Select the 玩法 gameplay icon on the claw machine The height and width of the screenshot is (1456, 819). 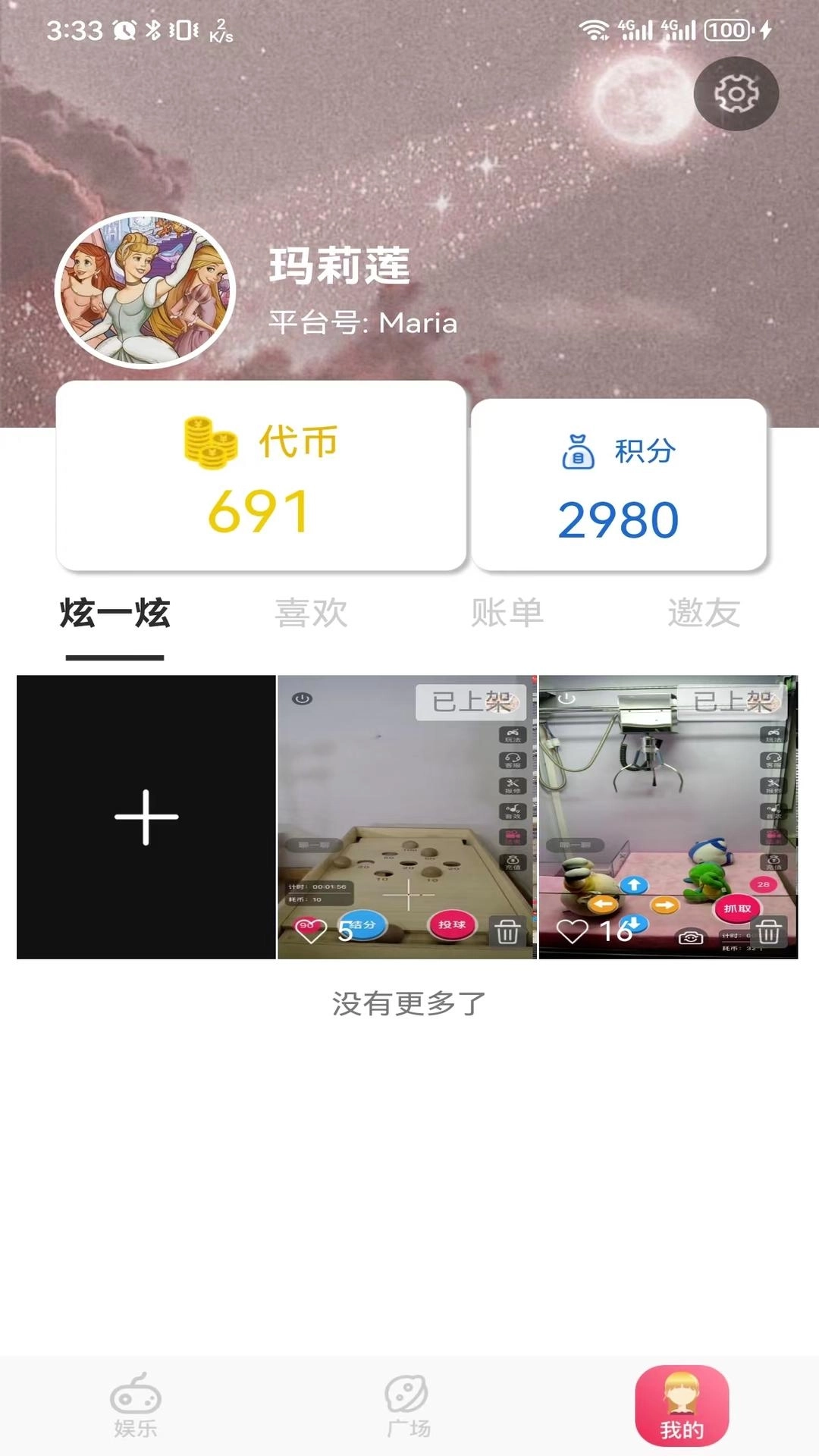coord(773,733)
